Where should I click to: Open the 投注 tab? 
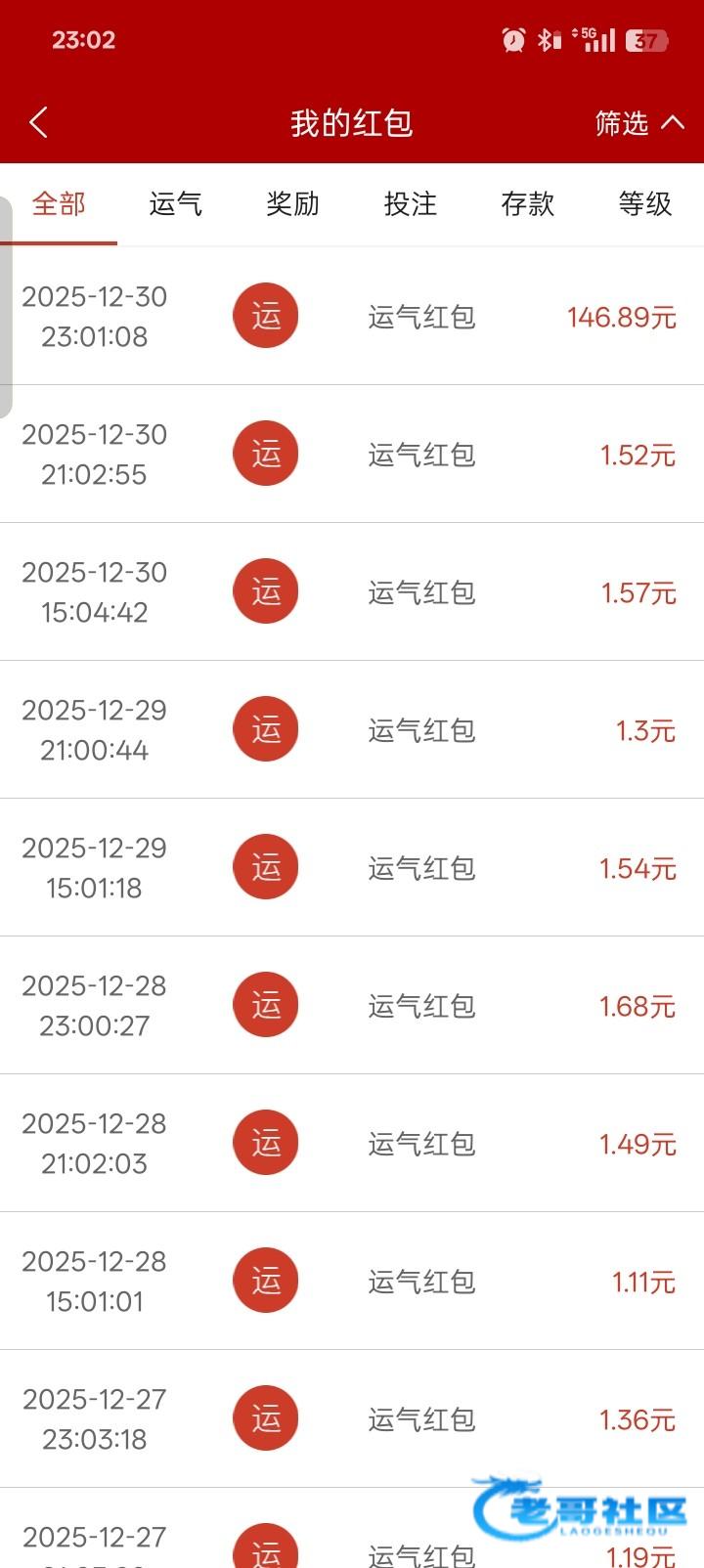(x=411, y=204)
